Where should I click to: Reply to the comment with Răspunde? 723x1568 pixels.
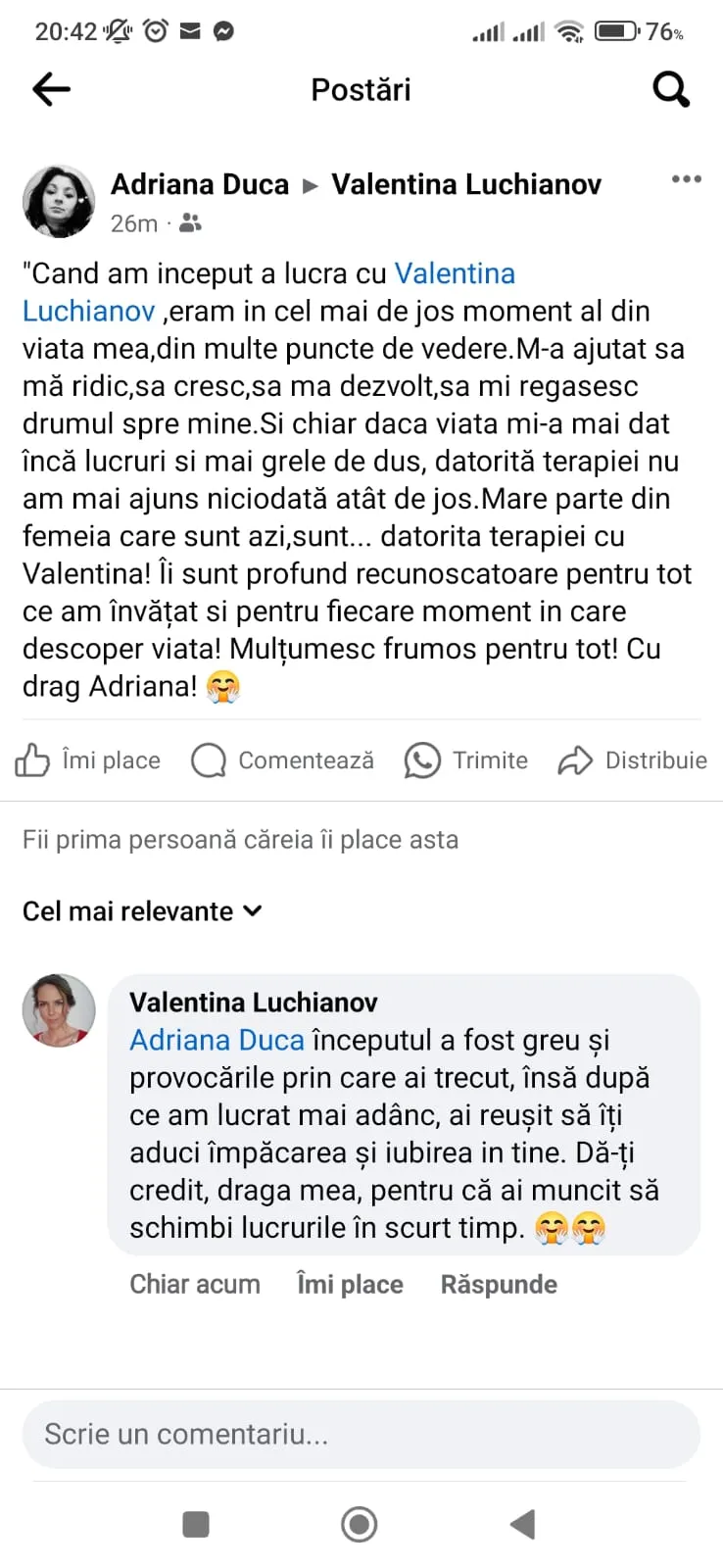point(499,1285)
